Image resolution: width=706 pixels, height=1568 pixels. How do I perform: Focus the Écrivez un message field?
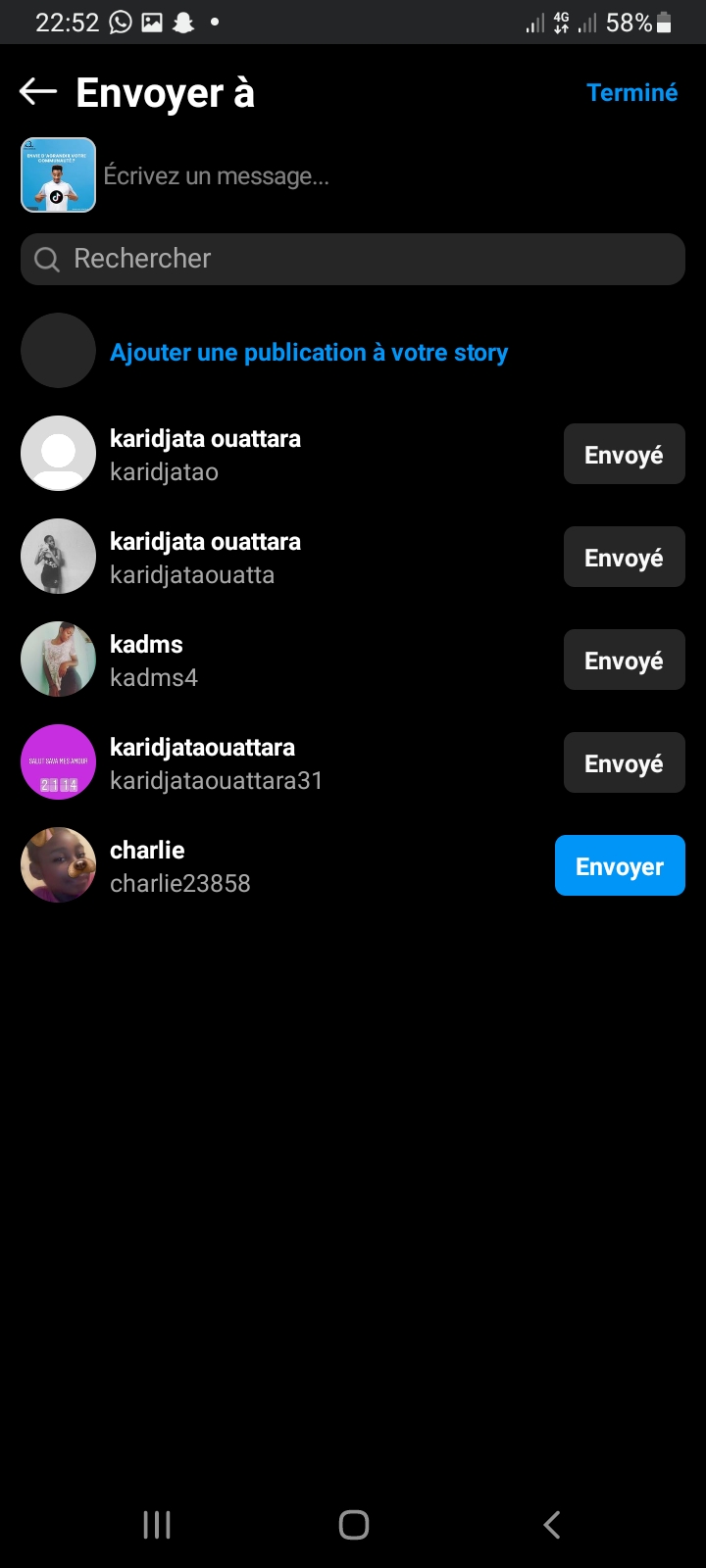392,176
